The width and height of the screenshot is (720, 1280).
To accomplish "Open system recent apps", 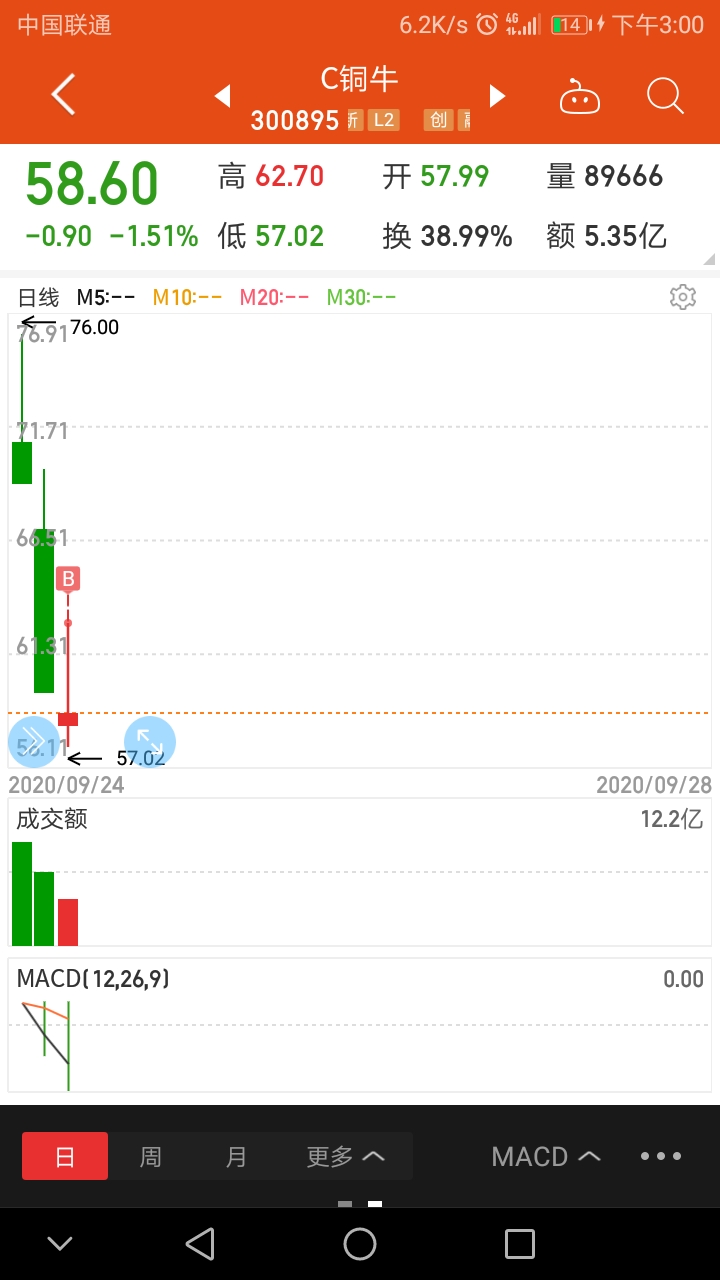I will (520, 1244).
